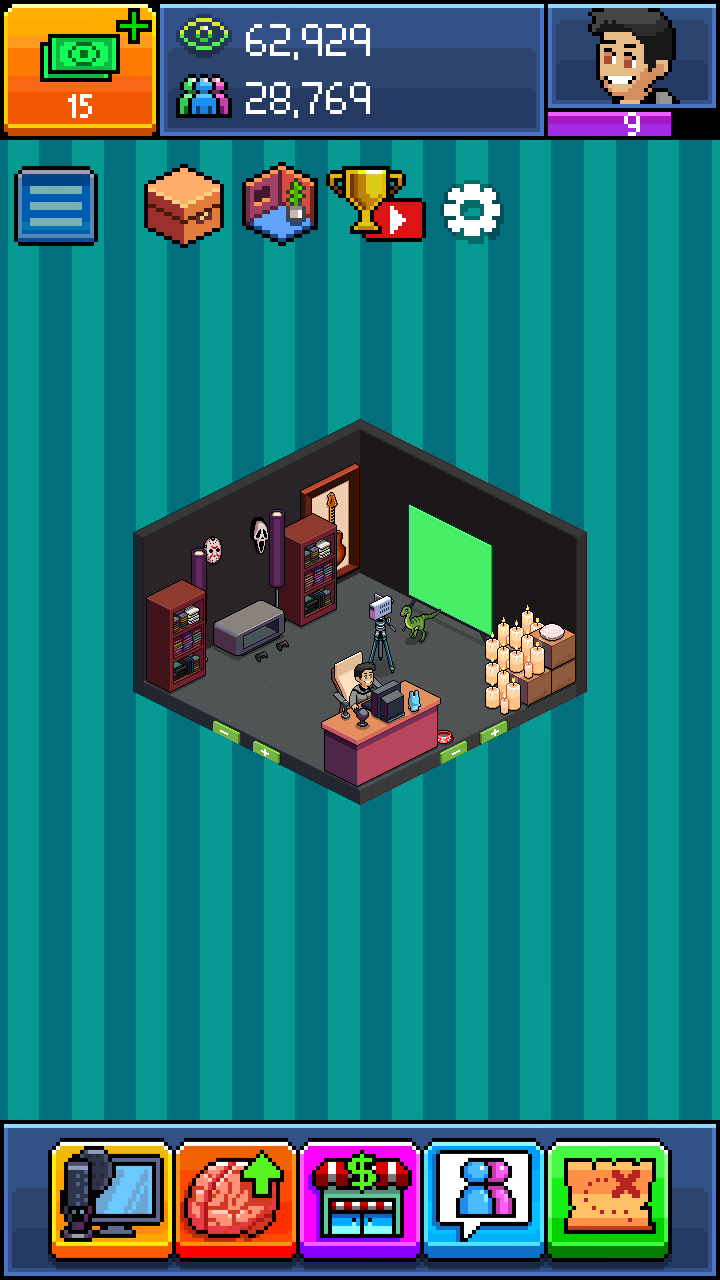Screen dimensions: 720x1280
Task: Open the orange storage box
Action: [x=183, y=207]
